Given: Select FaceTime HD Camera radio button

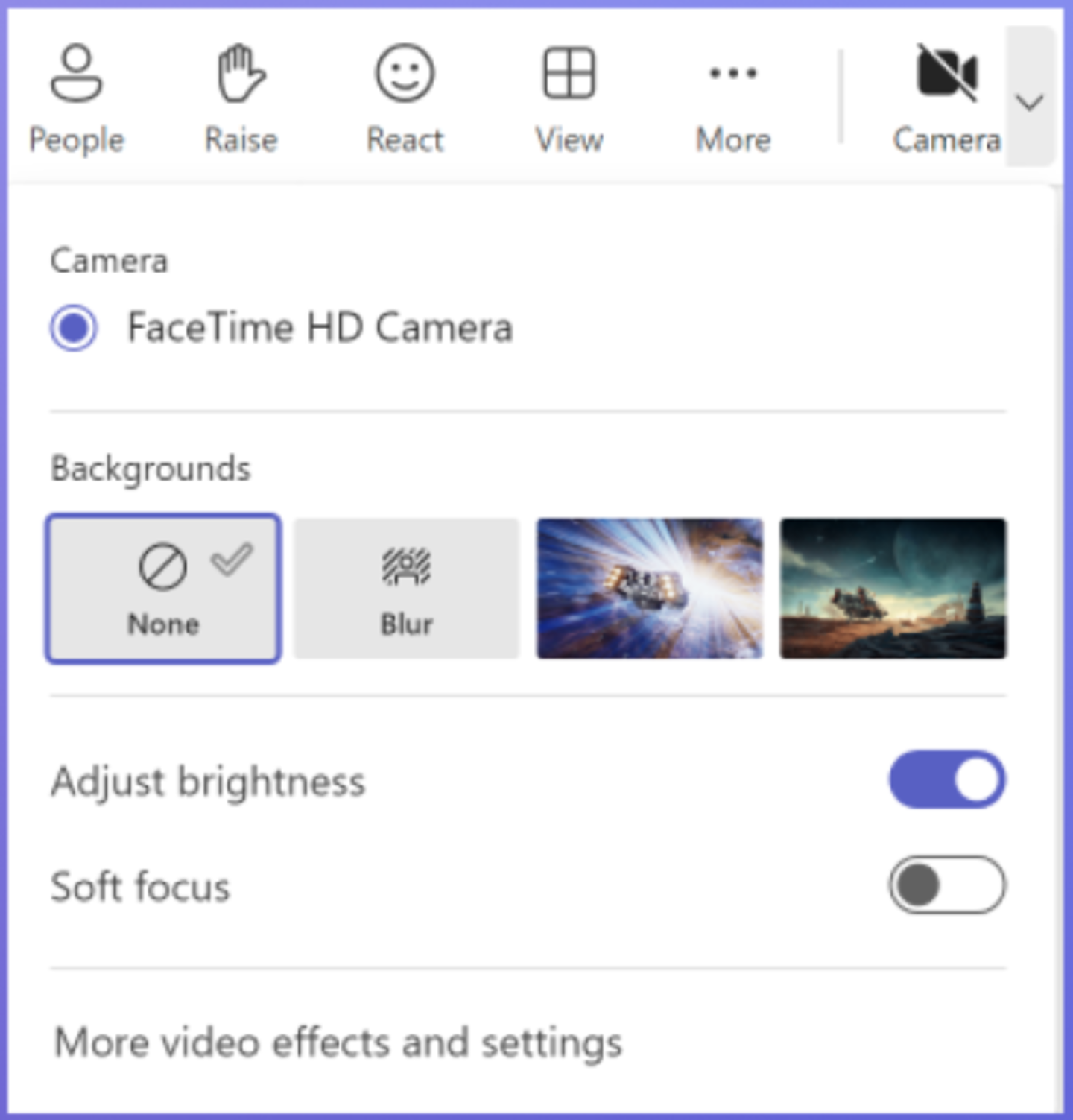Looking at the screenshot, I should (x=74, y=328).
